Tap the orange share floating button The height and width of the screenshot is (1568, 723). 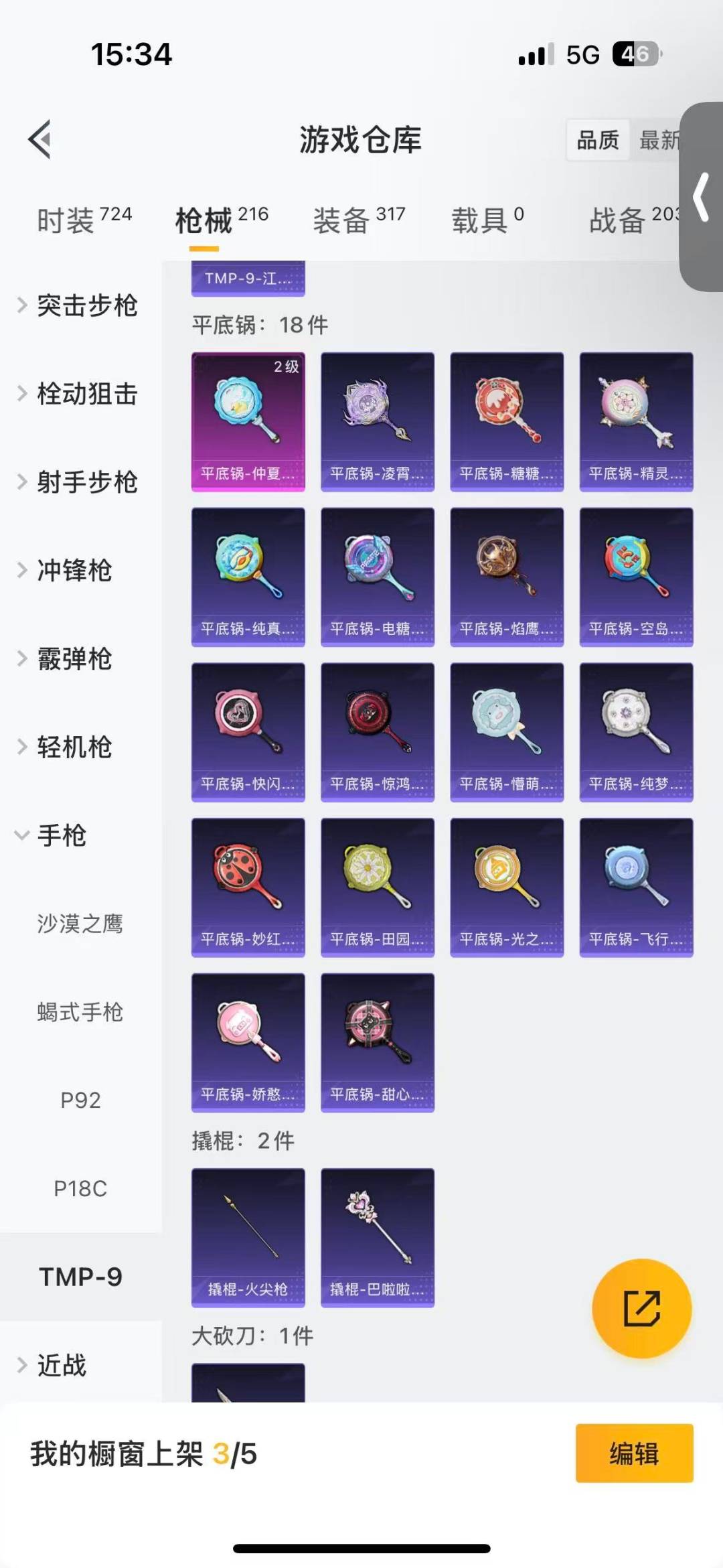pyautogui.click(x=641, y=1308)
